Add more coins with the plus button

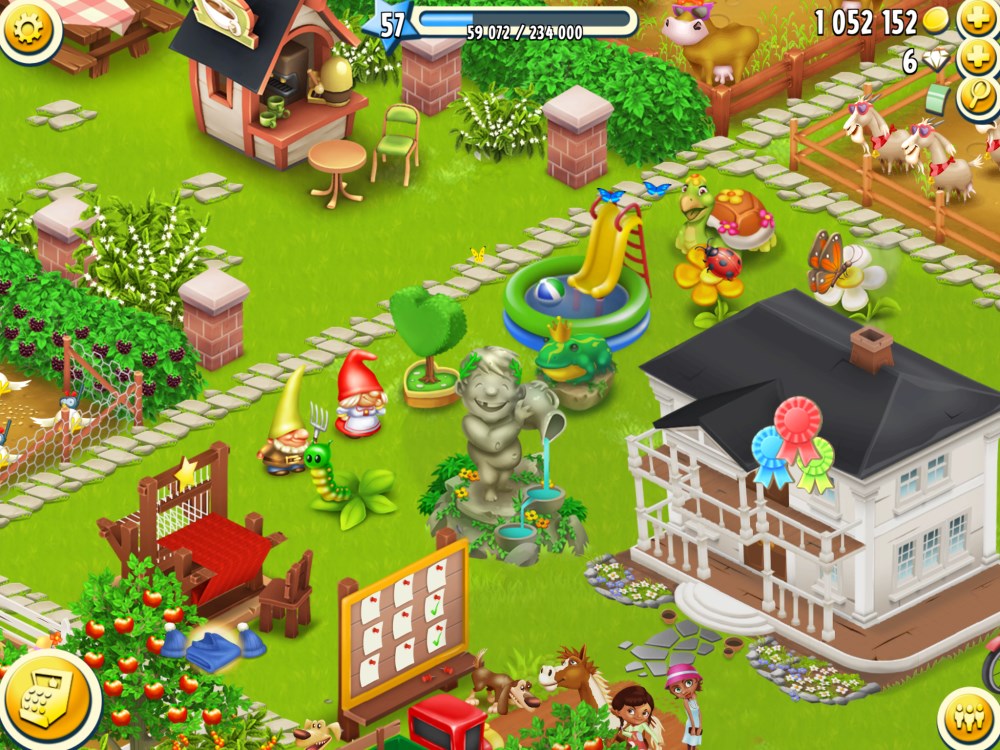click(977, 20)
